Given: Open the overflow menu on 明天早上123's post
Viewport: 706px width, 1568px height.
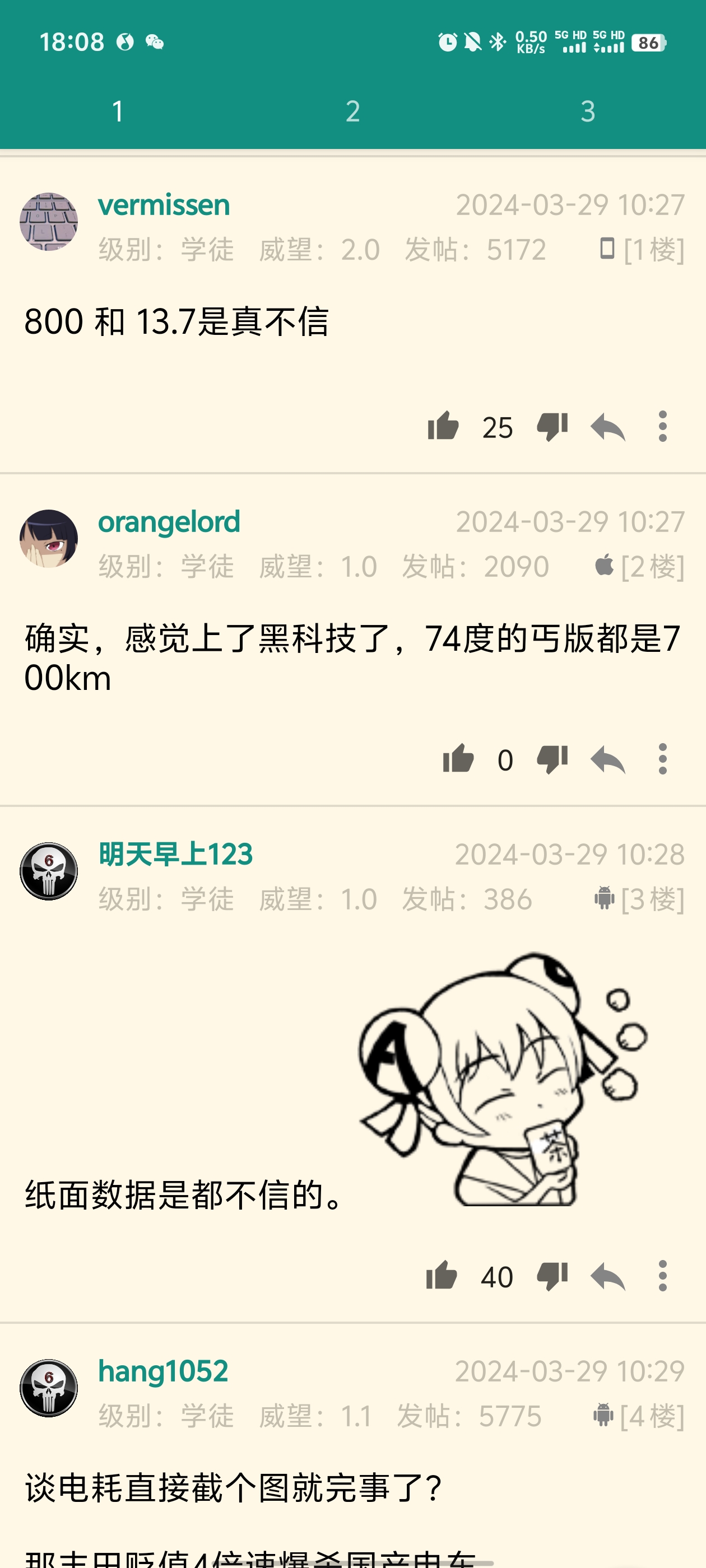Looking at the screenshot, I should pos(662,1276).
